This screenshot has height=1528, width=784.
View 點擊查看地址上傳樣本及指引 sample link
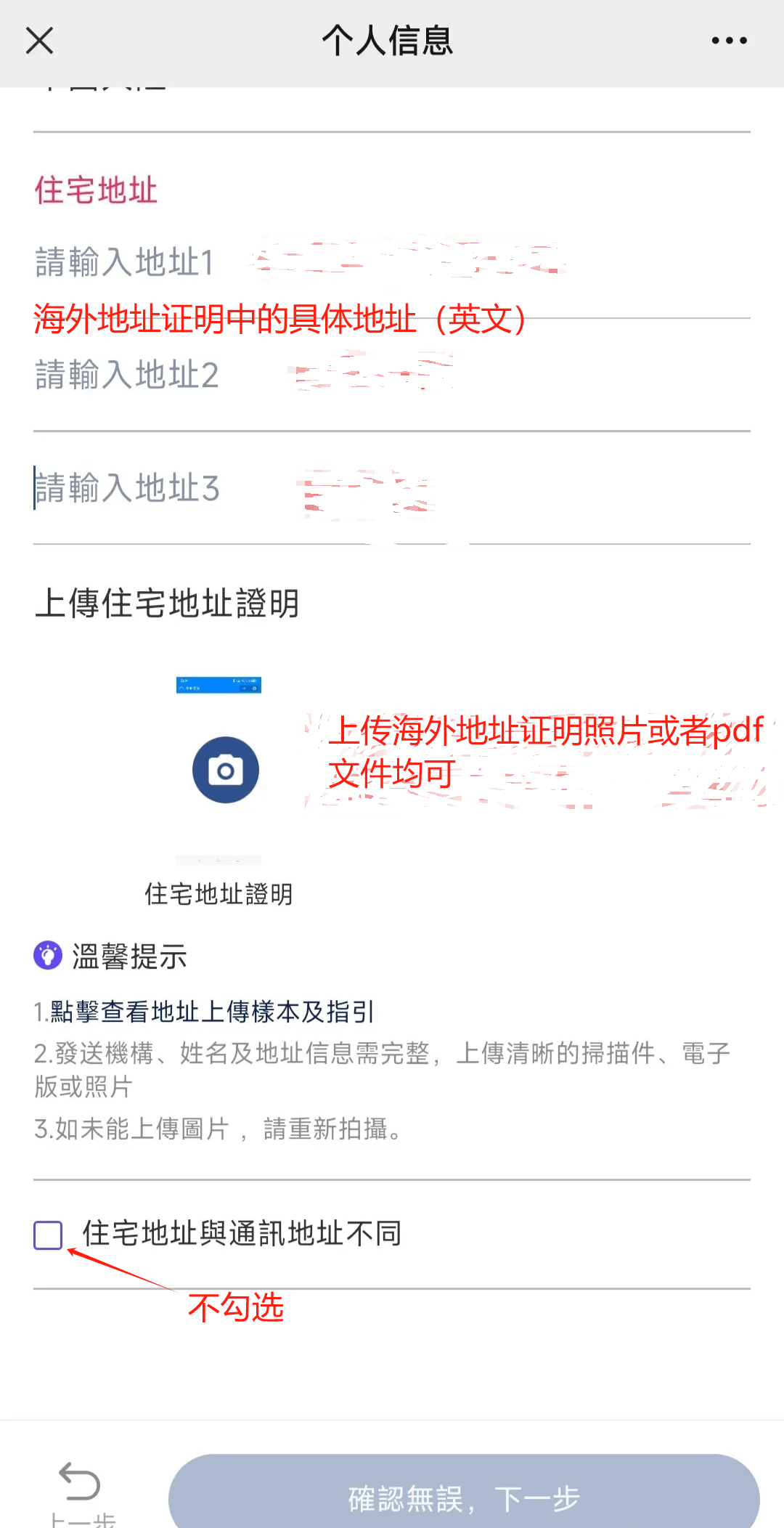coord(212,1012)
